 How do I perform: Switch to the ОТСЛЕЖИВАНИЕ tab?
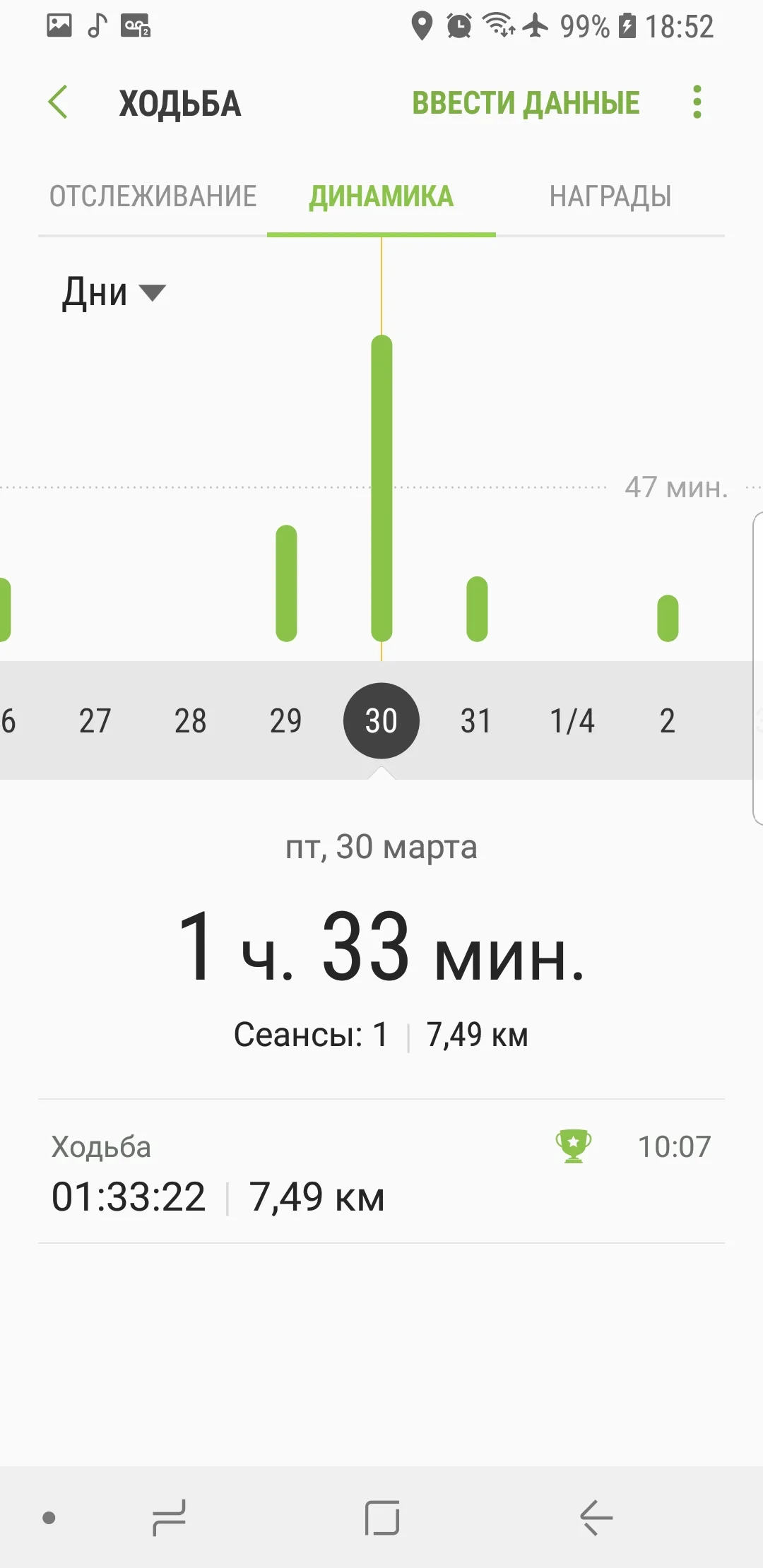153,196
